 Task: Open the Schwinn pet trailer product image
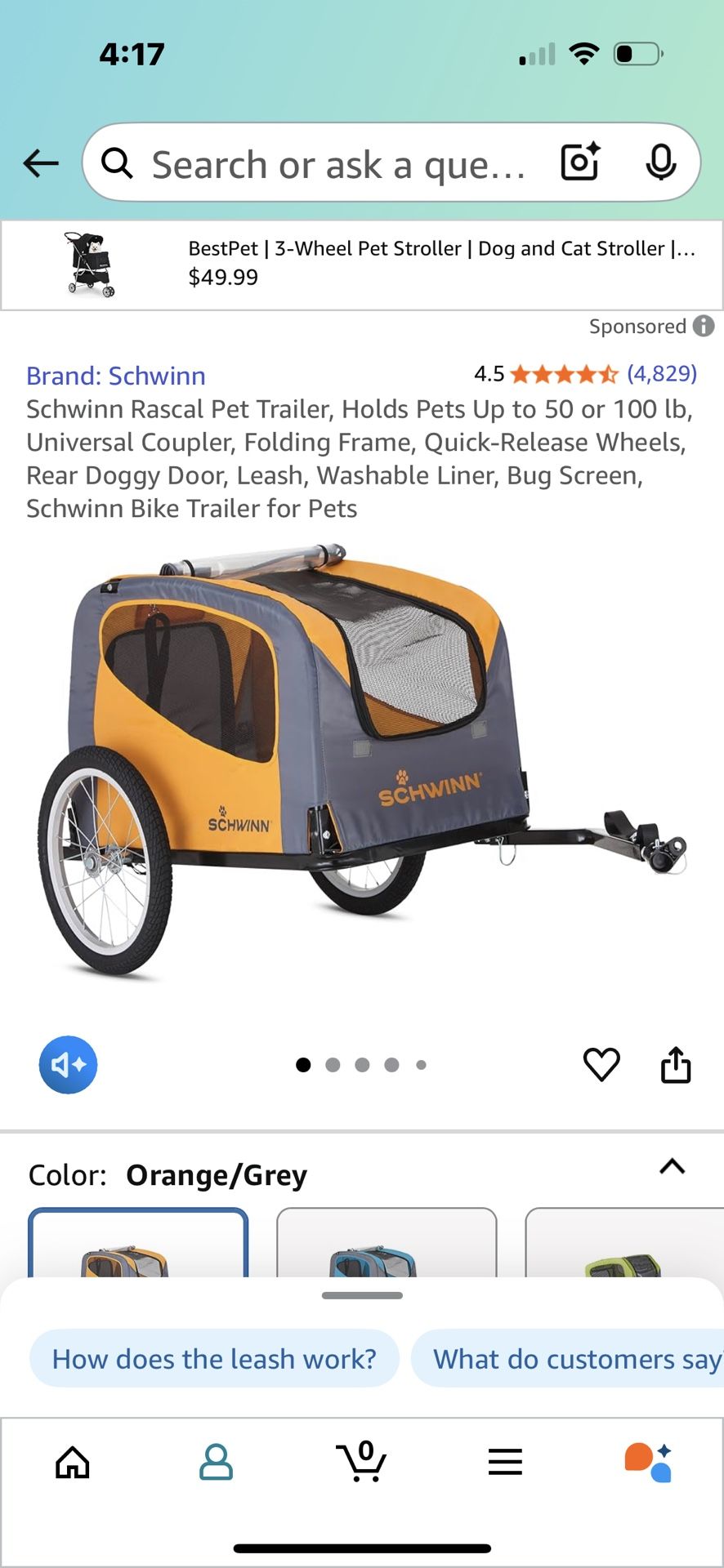[361, 759]
